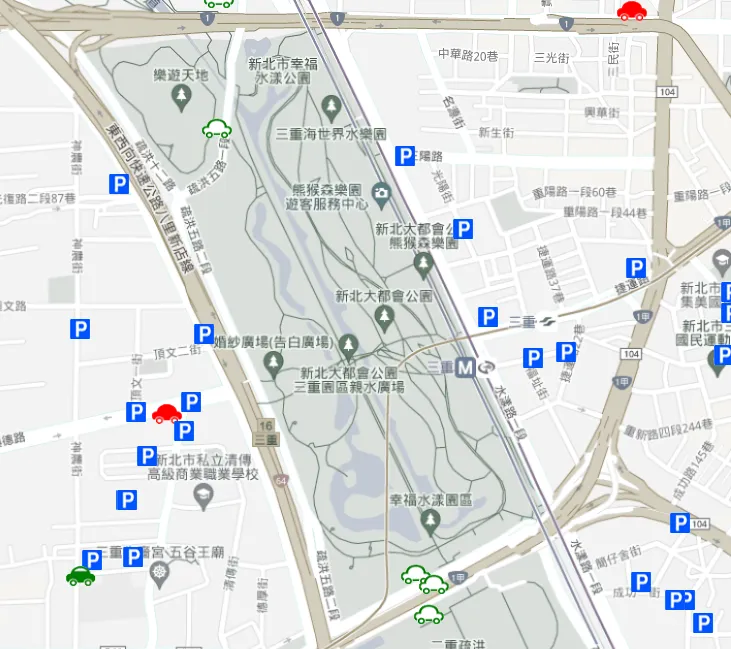The image size is (731, 649).
Task: Open the green car outline near 樂遊天地
Action: click(216, 128)
